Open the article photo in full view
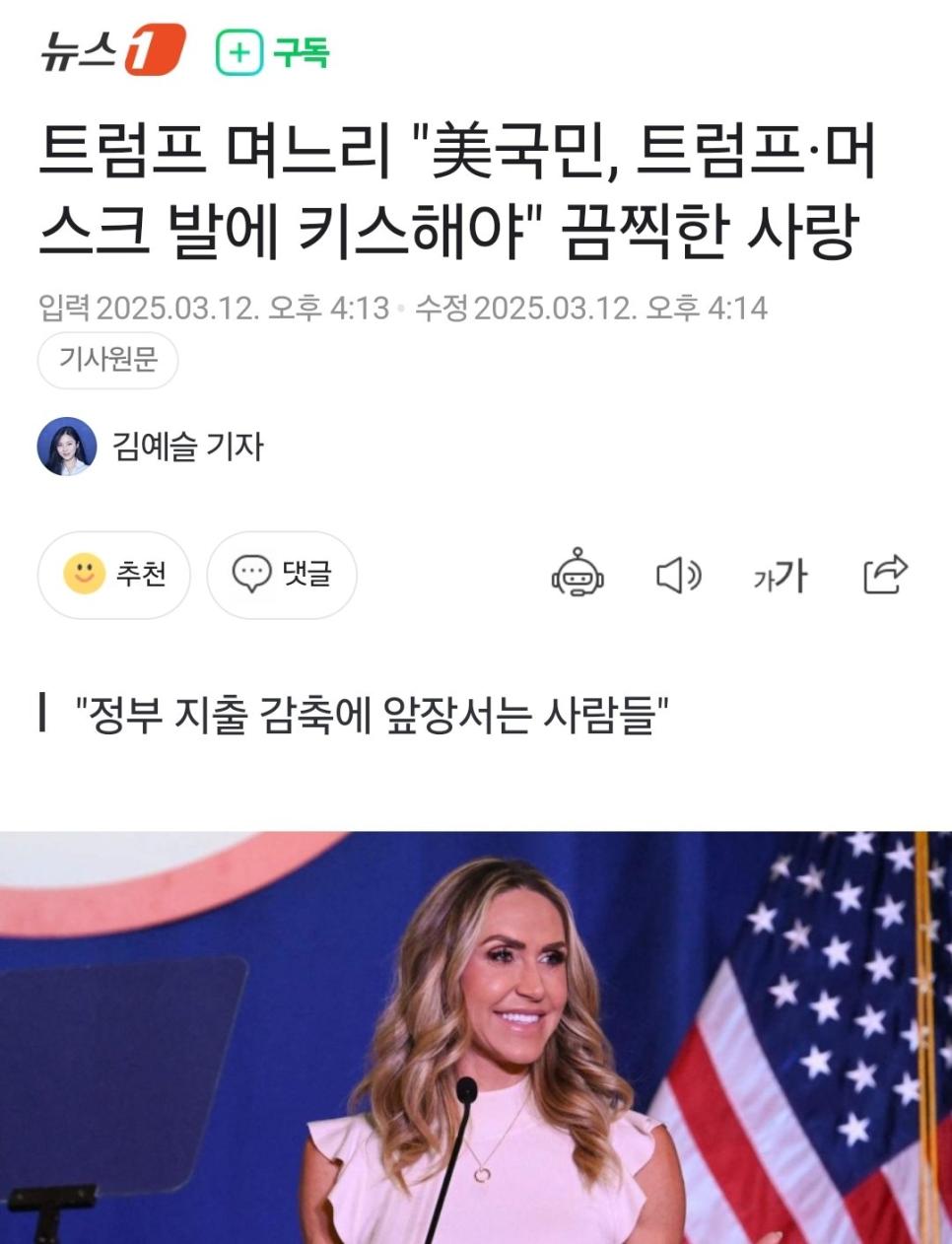Image resolution: width=952 pixels, height=1244 pixels. (x=476, y=1035)
